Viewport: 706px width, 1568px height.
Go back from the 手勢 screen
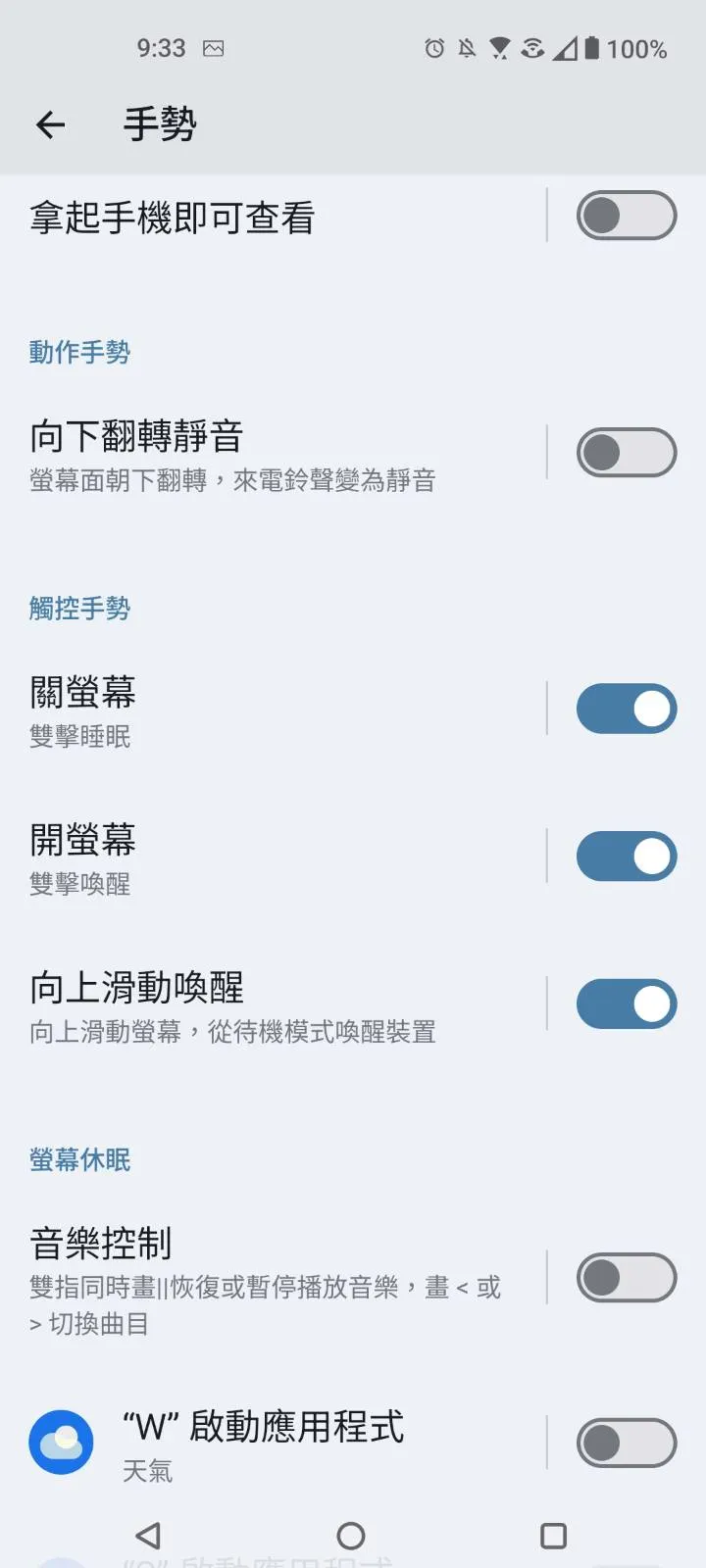pos(50,124)
